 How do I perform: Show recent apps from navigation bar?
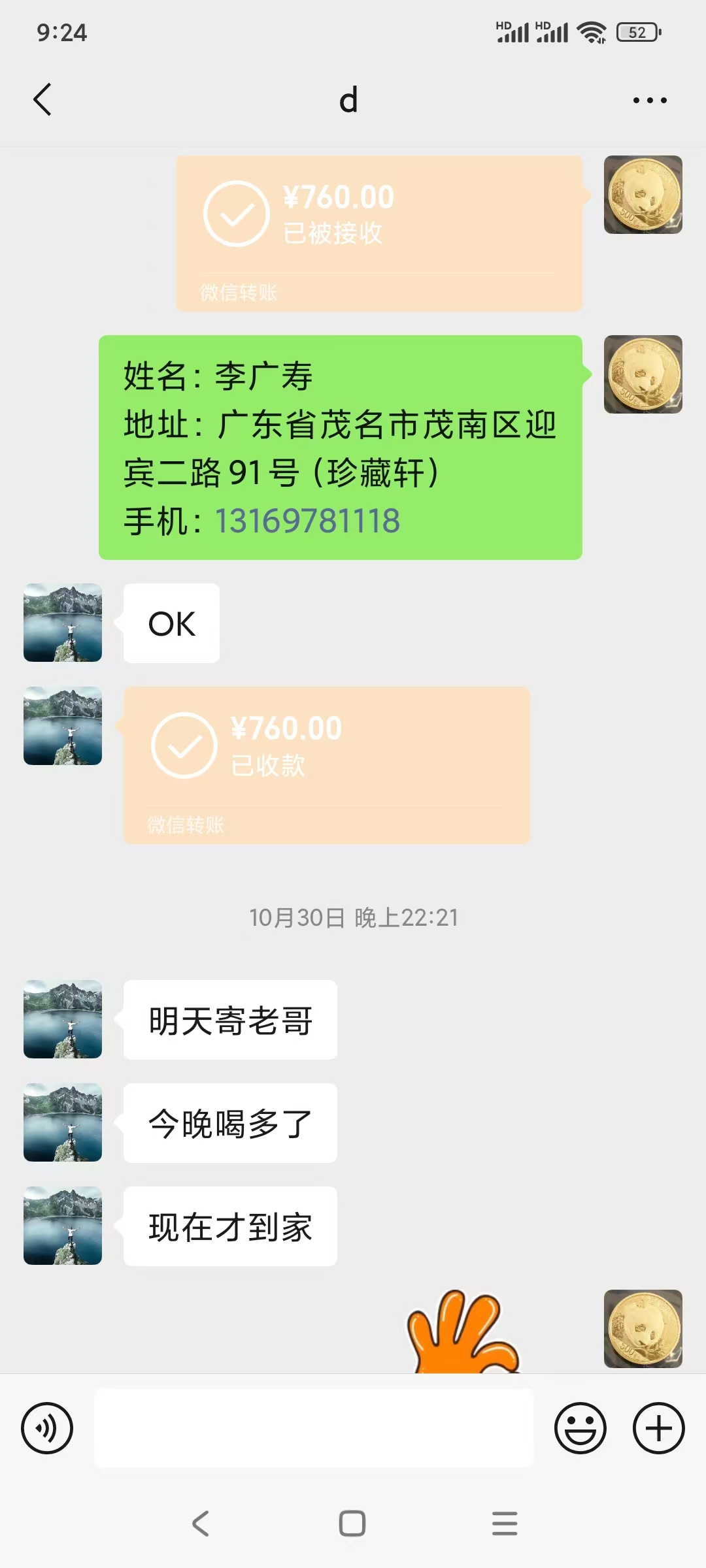(505, 1524)
